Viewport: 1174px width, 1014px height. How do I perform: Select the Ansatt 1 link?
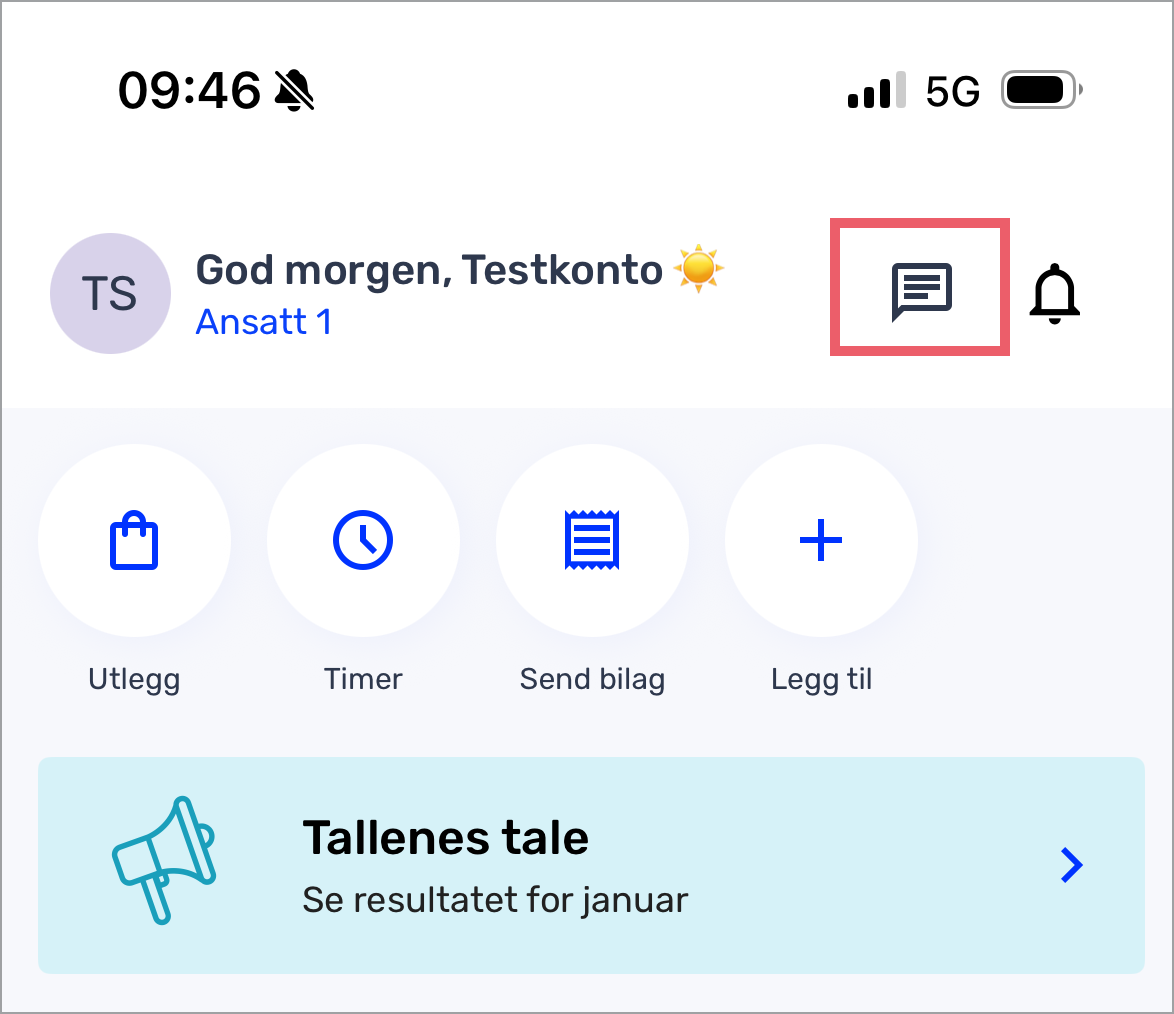[x=264, y=322]
